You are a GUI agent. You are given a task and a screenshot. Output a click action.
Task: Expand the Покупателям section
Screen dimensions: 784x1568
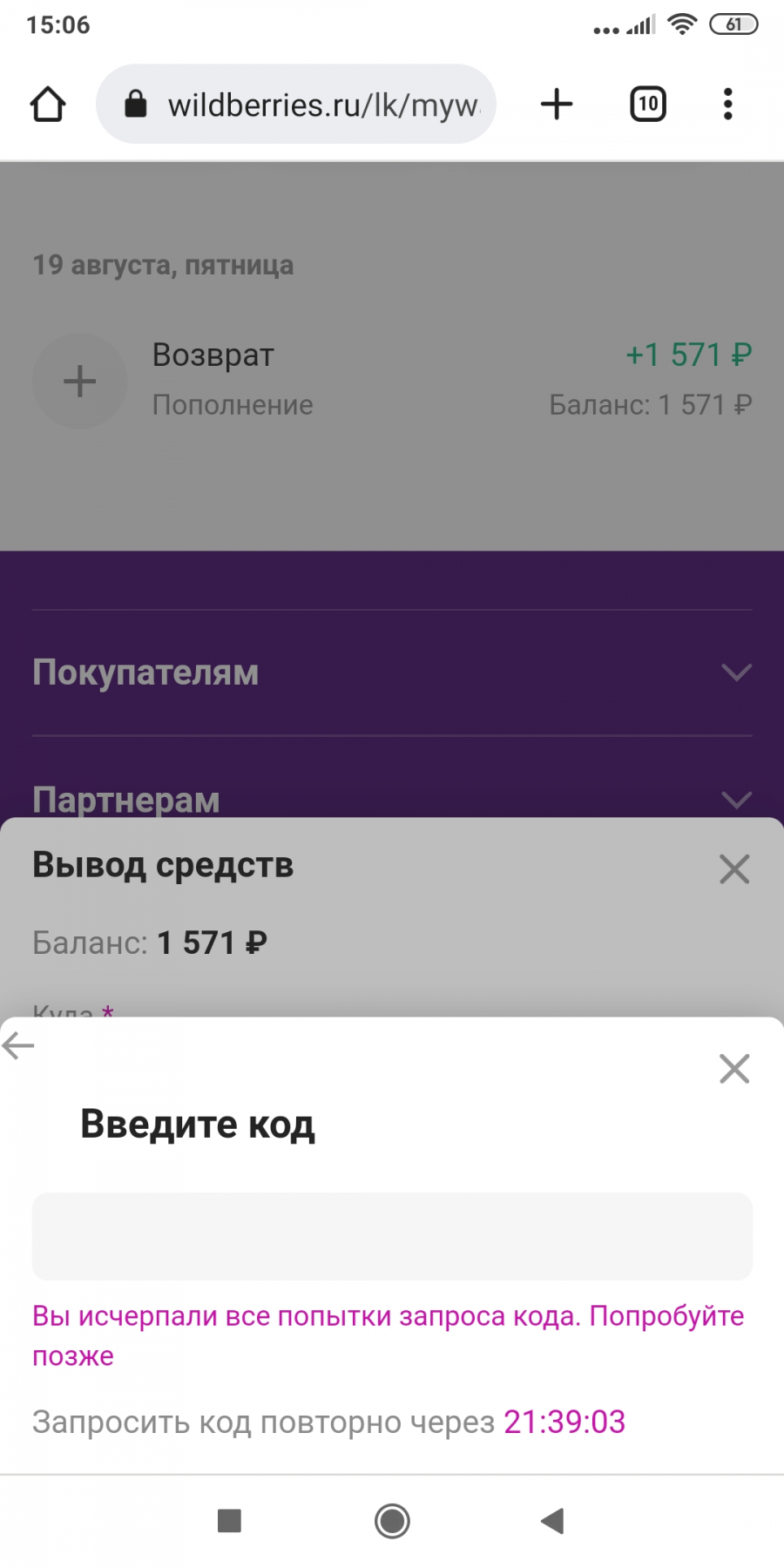click(x=392, y=672)
